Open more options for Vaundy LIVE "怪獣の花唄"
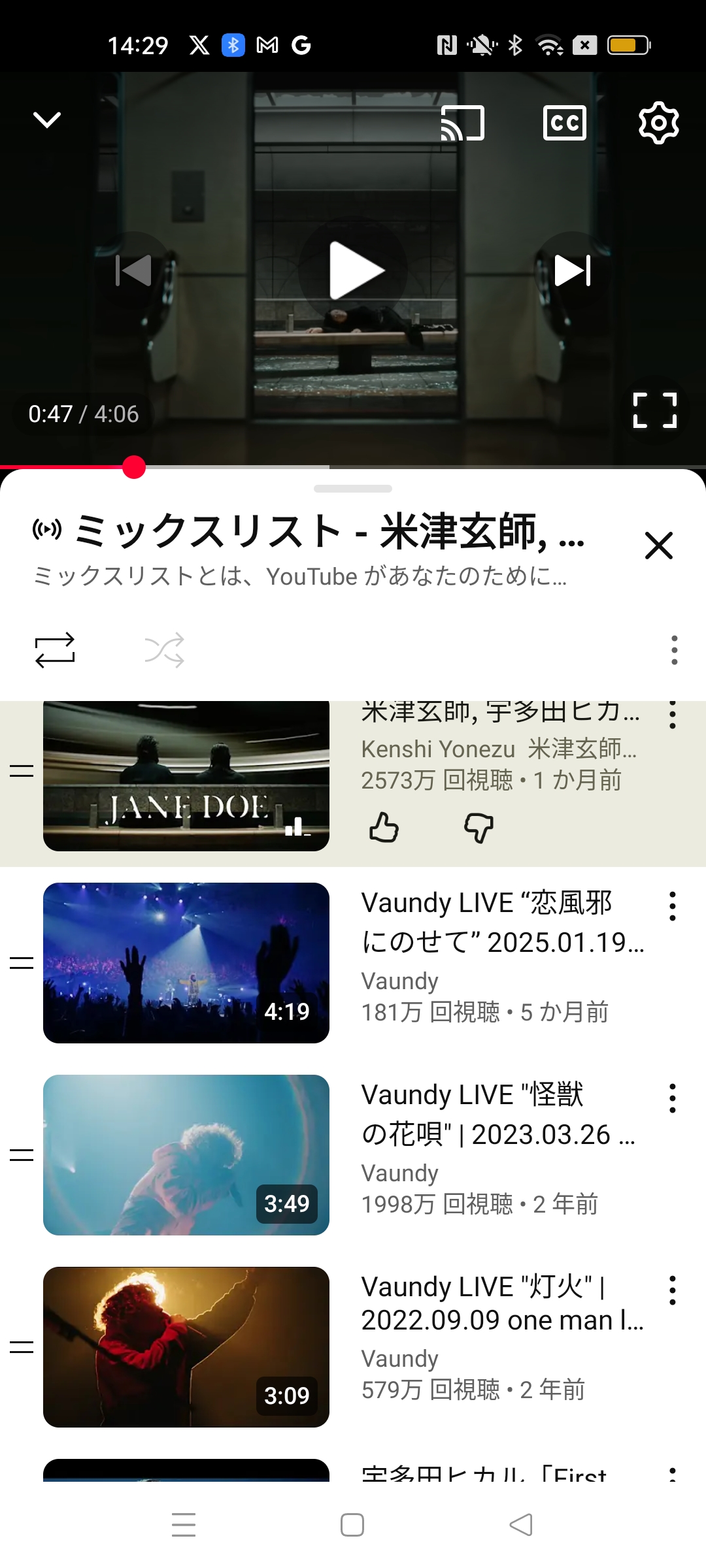This screenshot has width=706, height=1568. 672,1098
